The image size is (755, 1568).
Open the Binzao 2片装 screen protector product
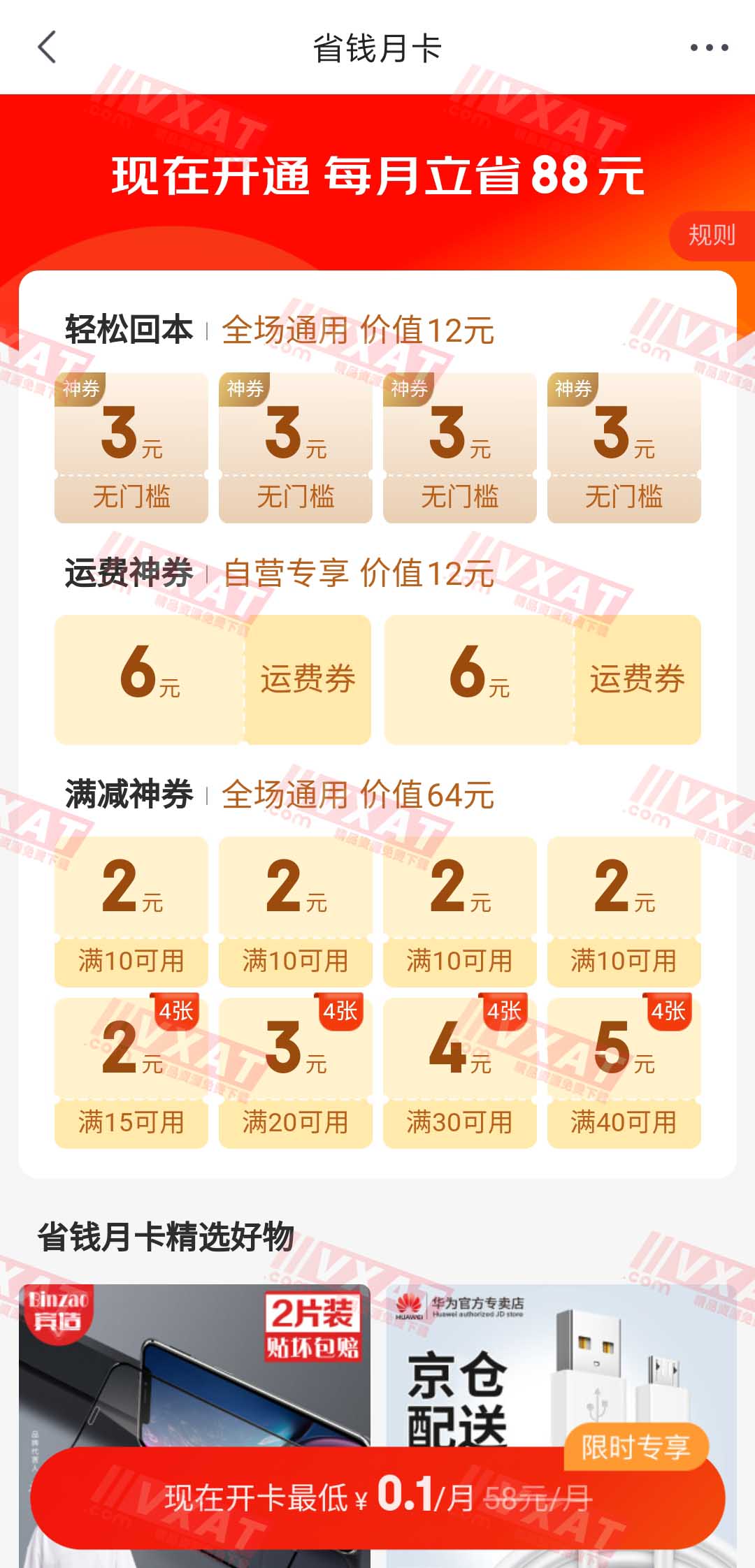pyautogui.click(x=194, y=1363)
